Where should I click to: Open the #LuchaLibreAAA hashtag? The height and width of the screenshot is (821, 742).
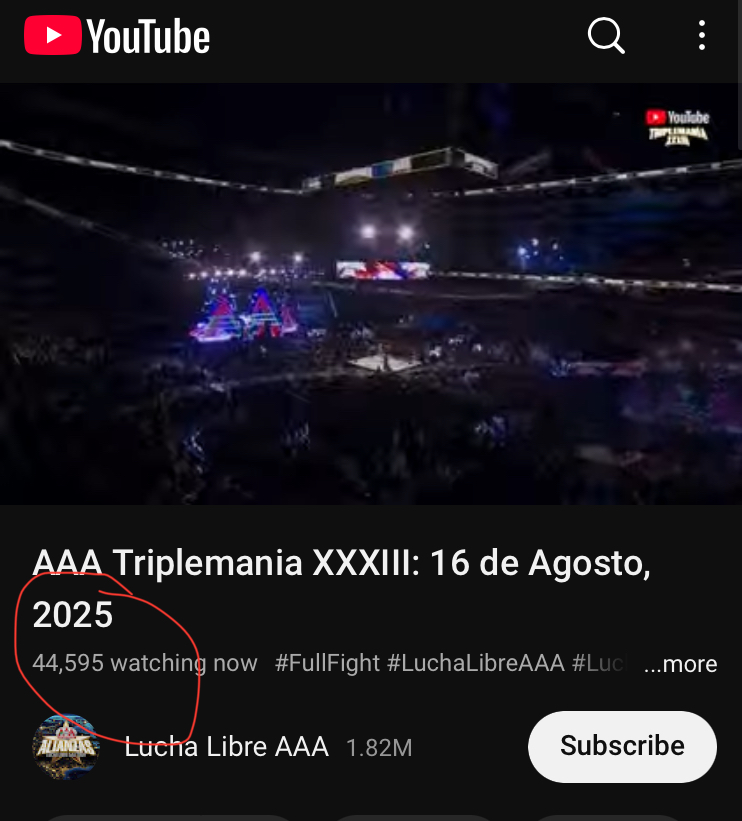[475, 663]
